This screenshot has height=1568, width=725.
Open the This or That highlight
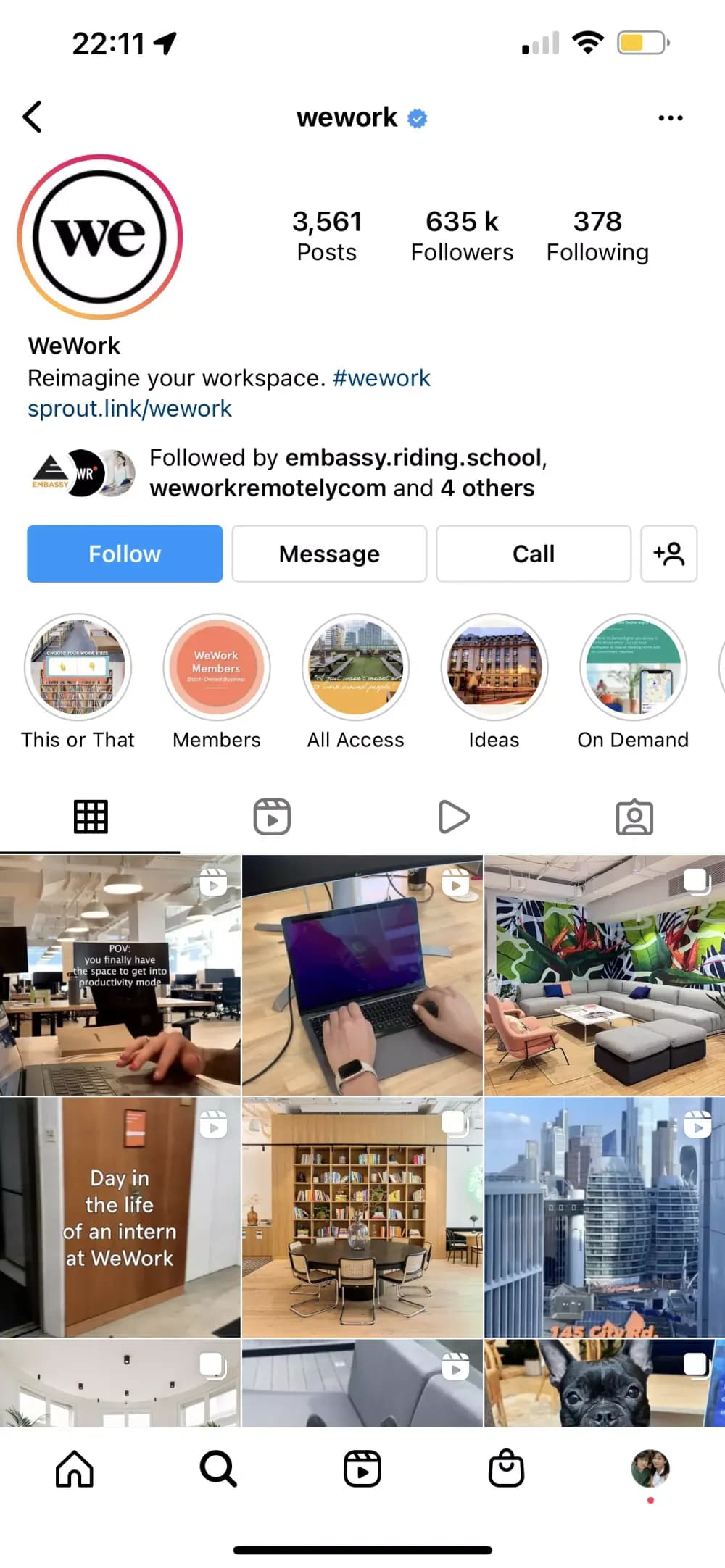click(78, 667)
